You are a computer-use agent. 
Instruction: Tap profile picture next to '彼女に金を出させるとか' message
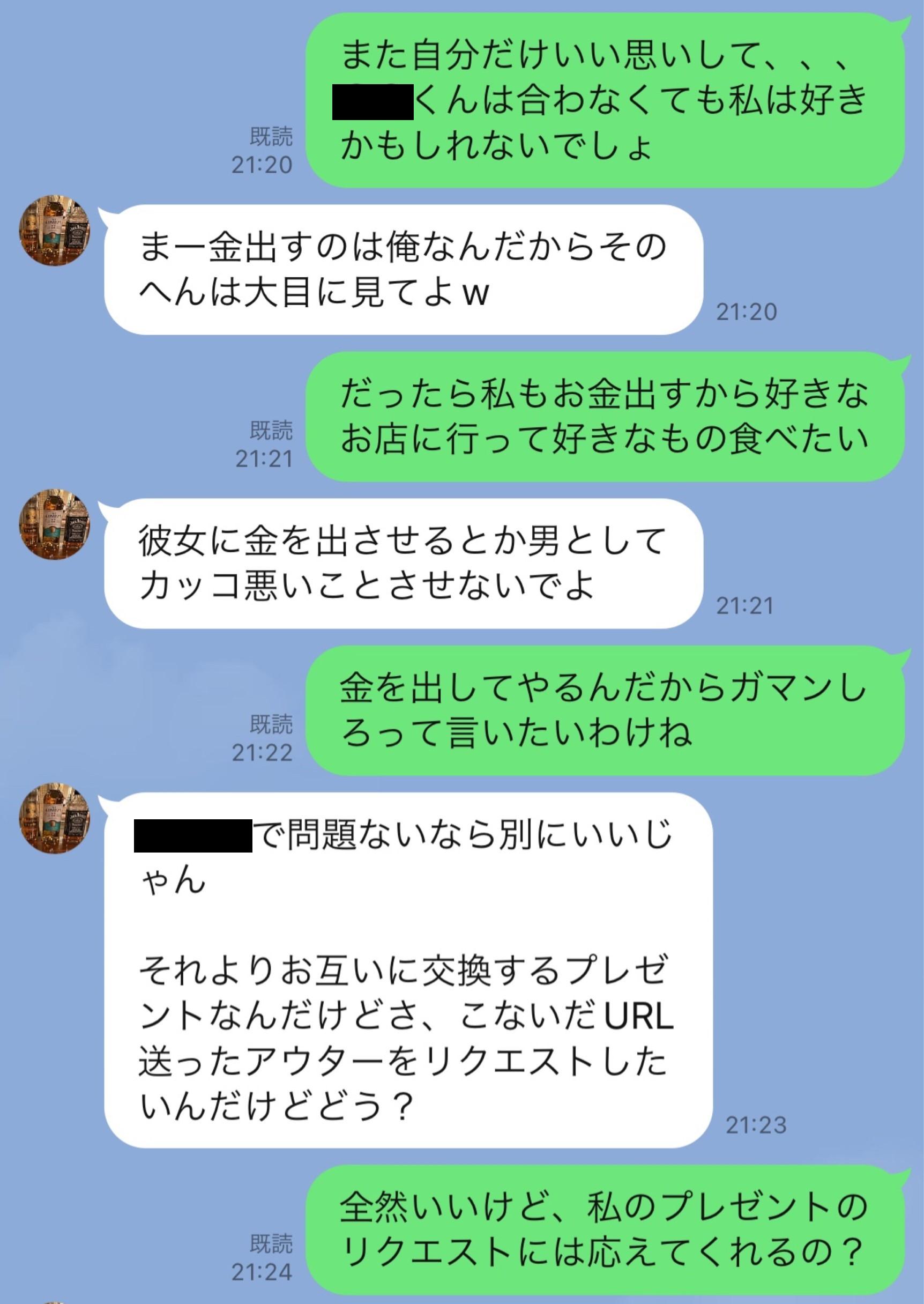(x=55, y=524)
